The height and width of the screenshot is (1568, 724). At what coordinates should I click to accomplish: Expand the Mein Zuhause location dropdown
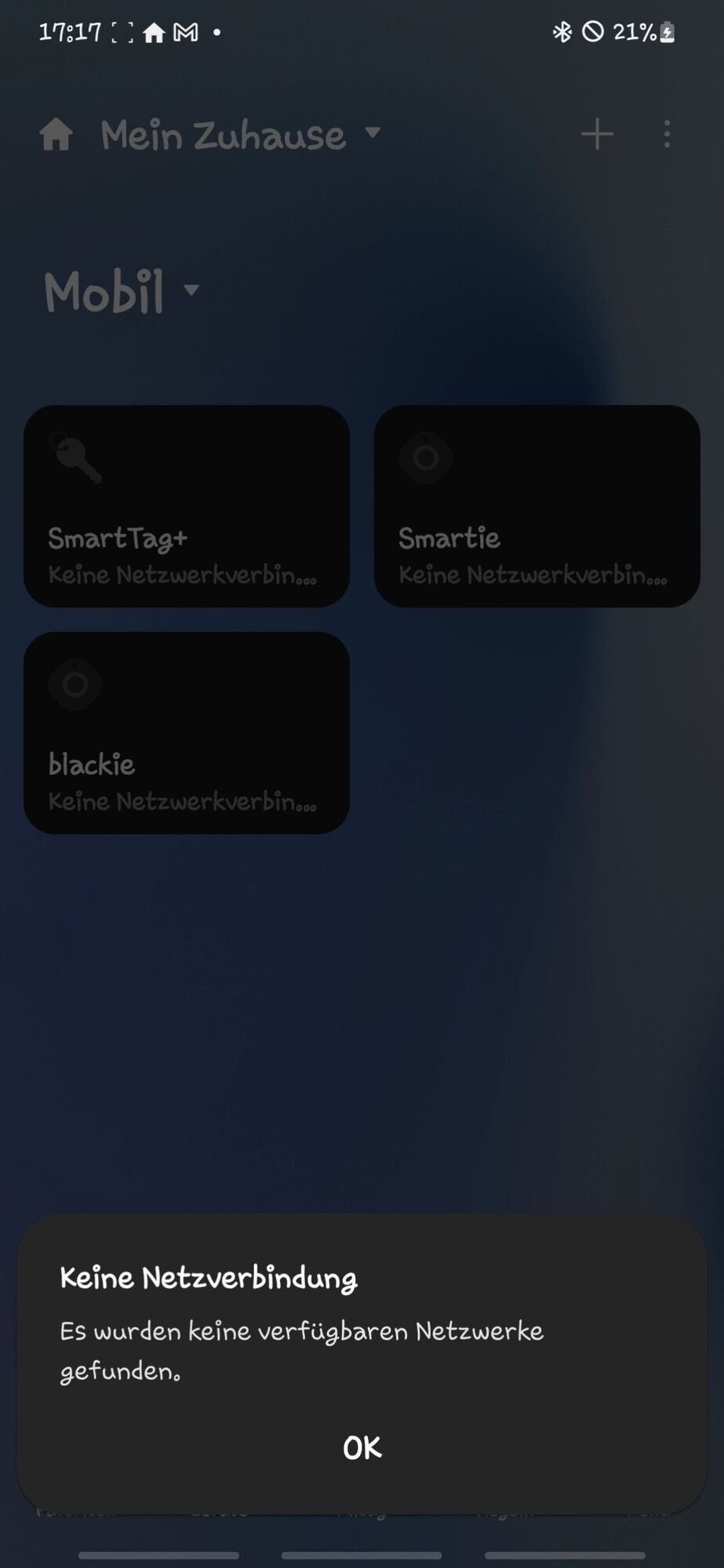click(239, 135)
